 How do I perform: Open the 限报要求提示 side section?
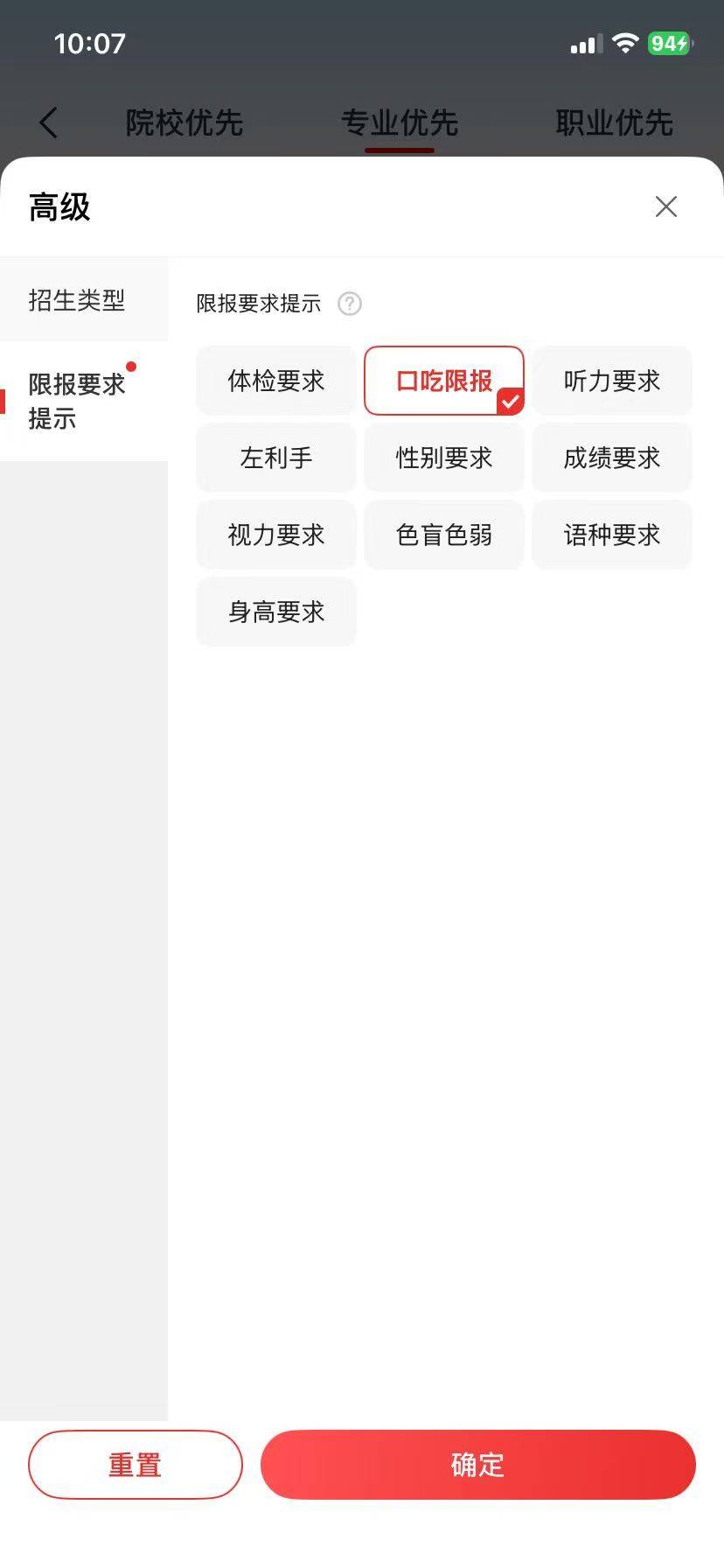(x=84, y=402)
